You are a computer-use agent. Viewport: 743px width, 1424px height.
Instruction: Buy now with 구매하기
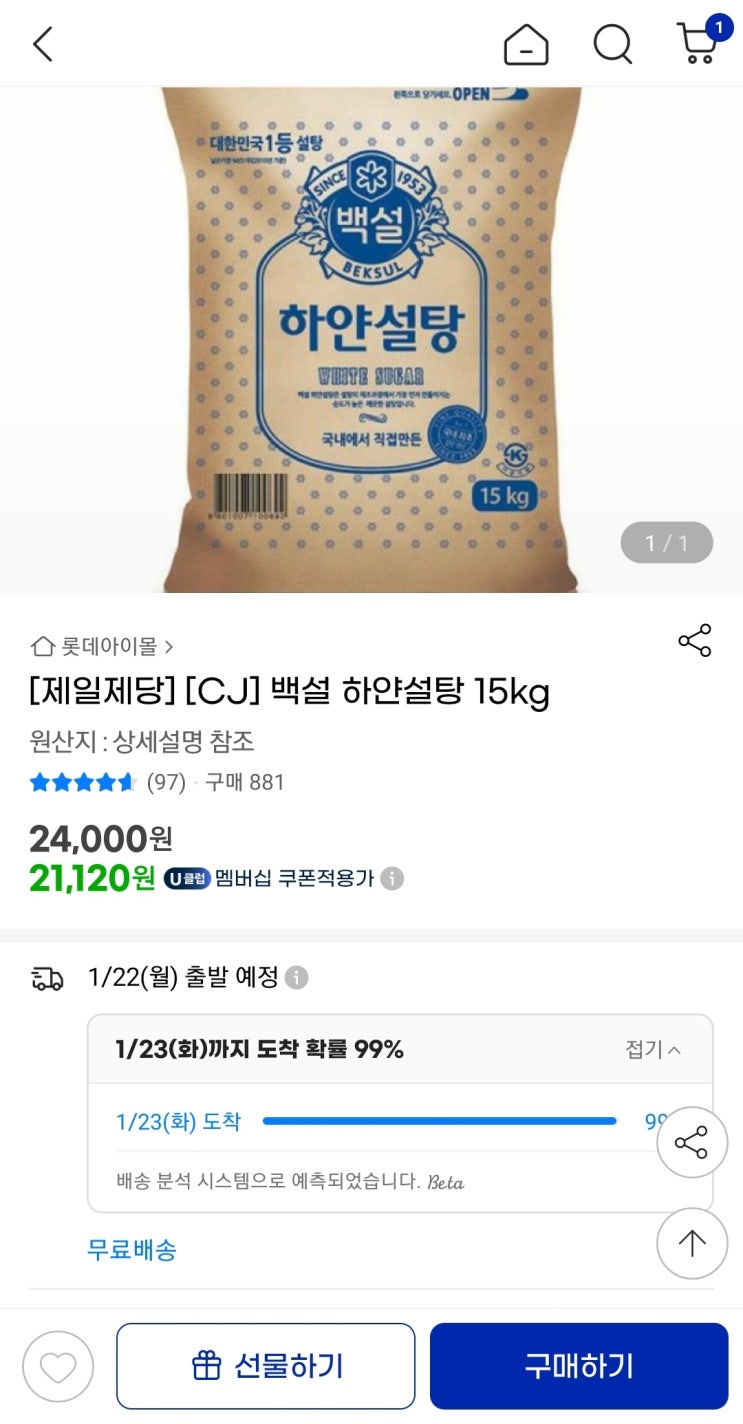(x=579, y=1366)
